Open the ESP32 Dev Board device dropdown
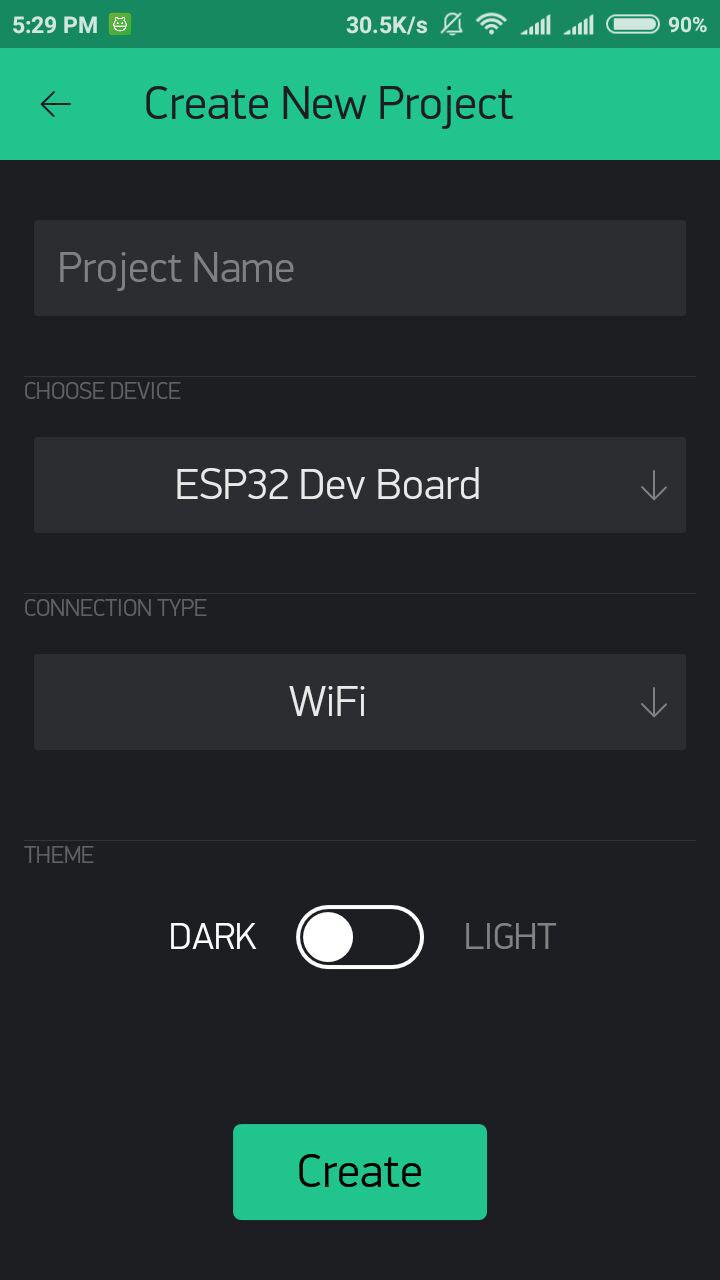 point(360,485)
